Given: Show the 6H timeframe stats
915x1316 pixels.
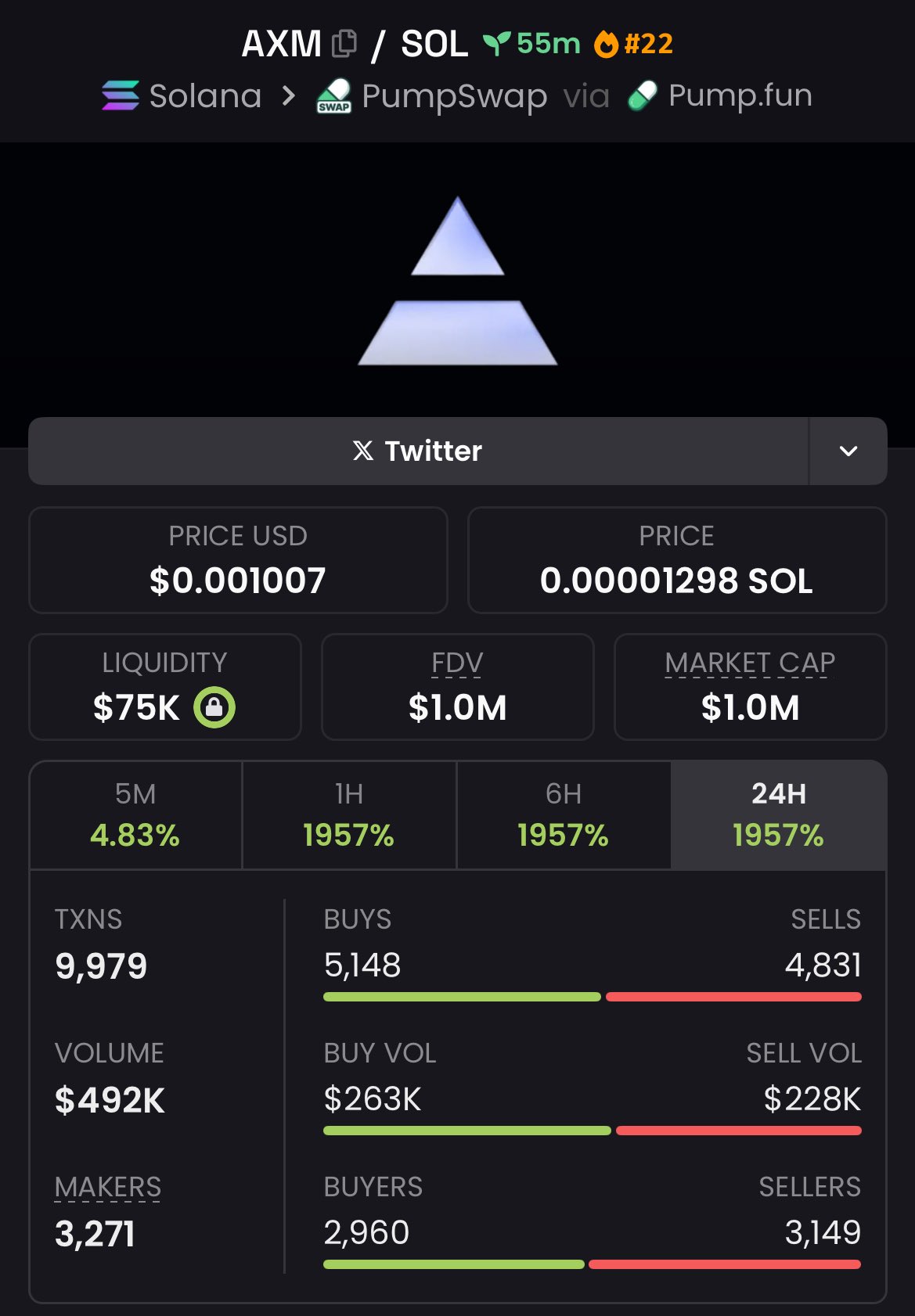Looking at the screenshot, I should tap(564, 814).
